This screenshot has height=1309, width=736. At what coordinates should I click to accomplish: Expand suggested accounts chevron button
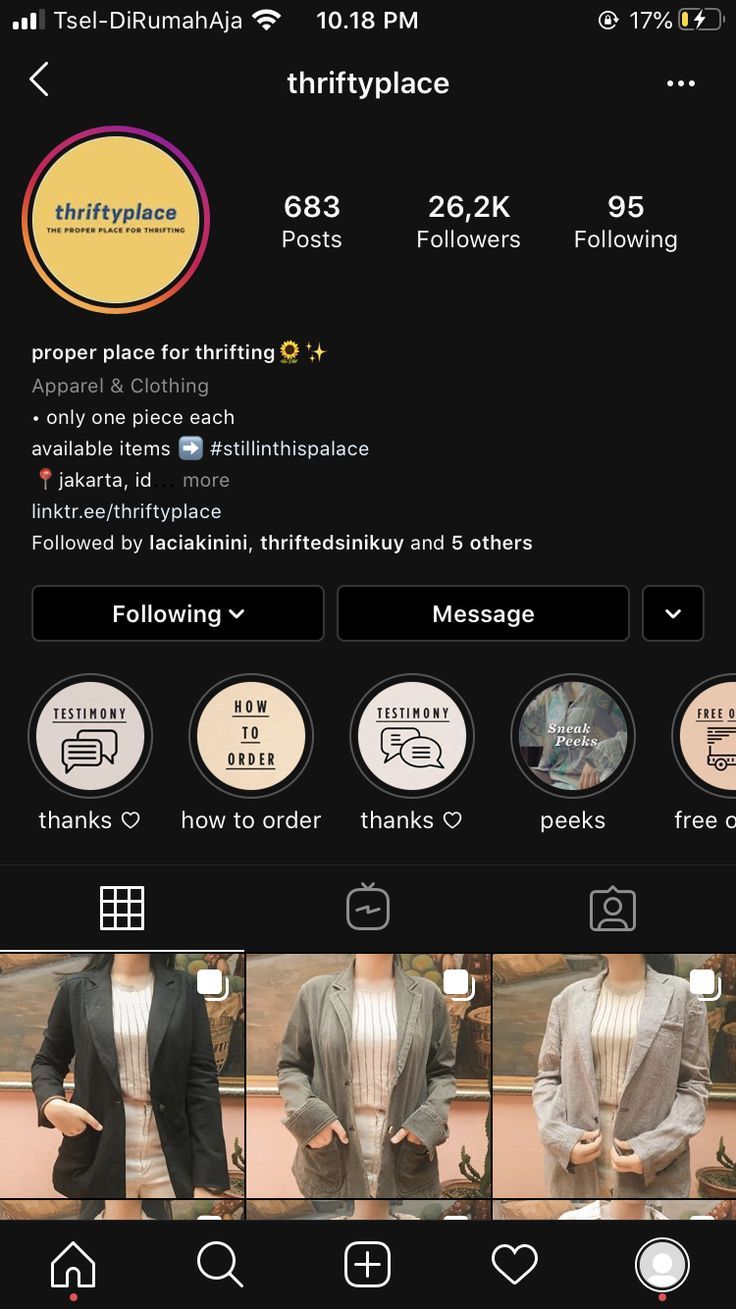pos(673,613)
